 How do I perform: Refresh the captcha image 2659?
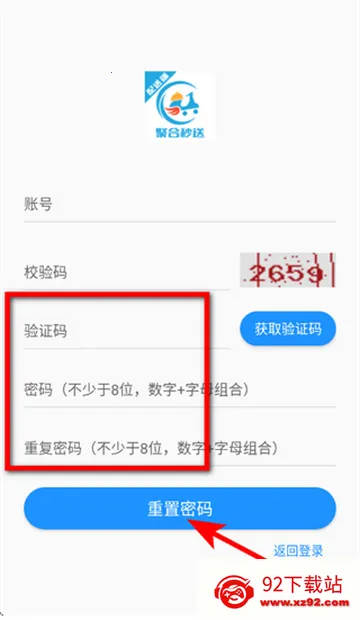click(288, 270)
